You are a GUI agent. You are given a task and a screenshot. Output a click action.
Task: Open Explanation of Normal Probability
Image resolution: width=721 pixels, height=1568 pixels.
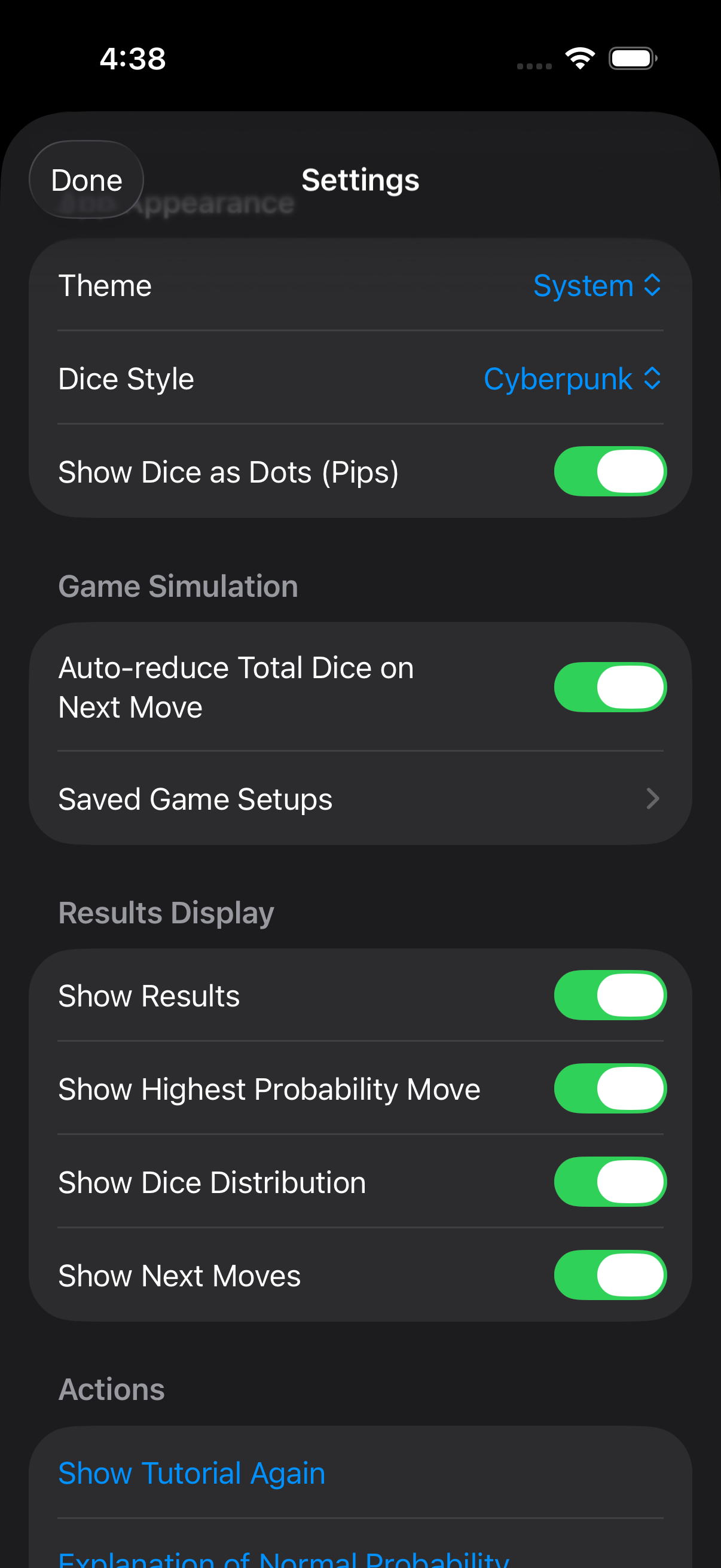284,1556
